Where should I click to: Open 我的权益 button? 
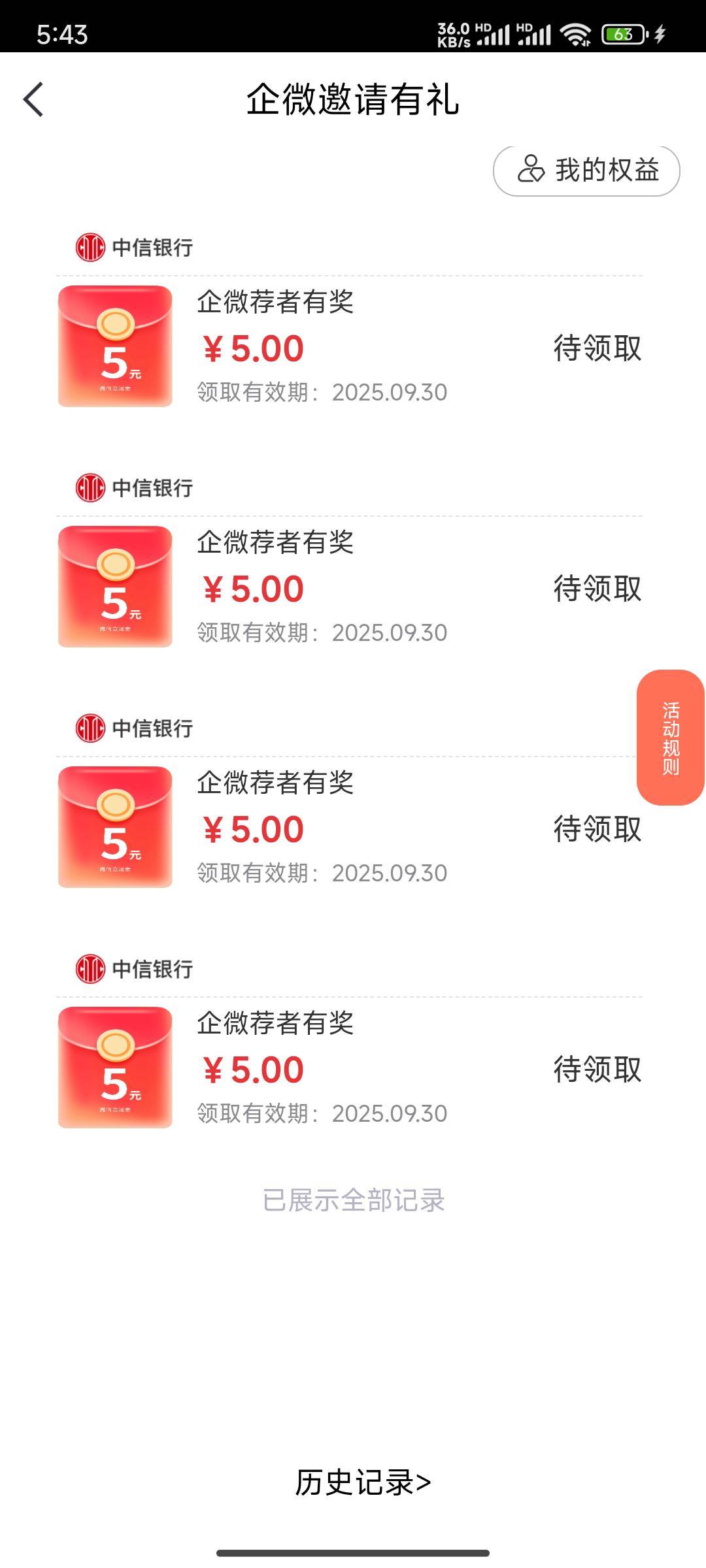click(586, 171)
